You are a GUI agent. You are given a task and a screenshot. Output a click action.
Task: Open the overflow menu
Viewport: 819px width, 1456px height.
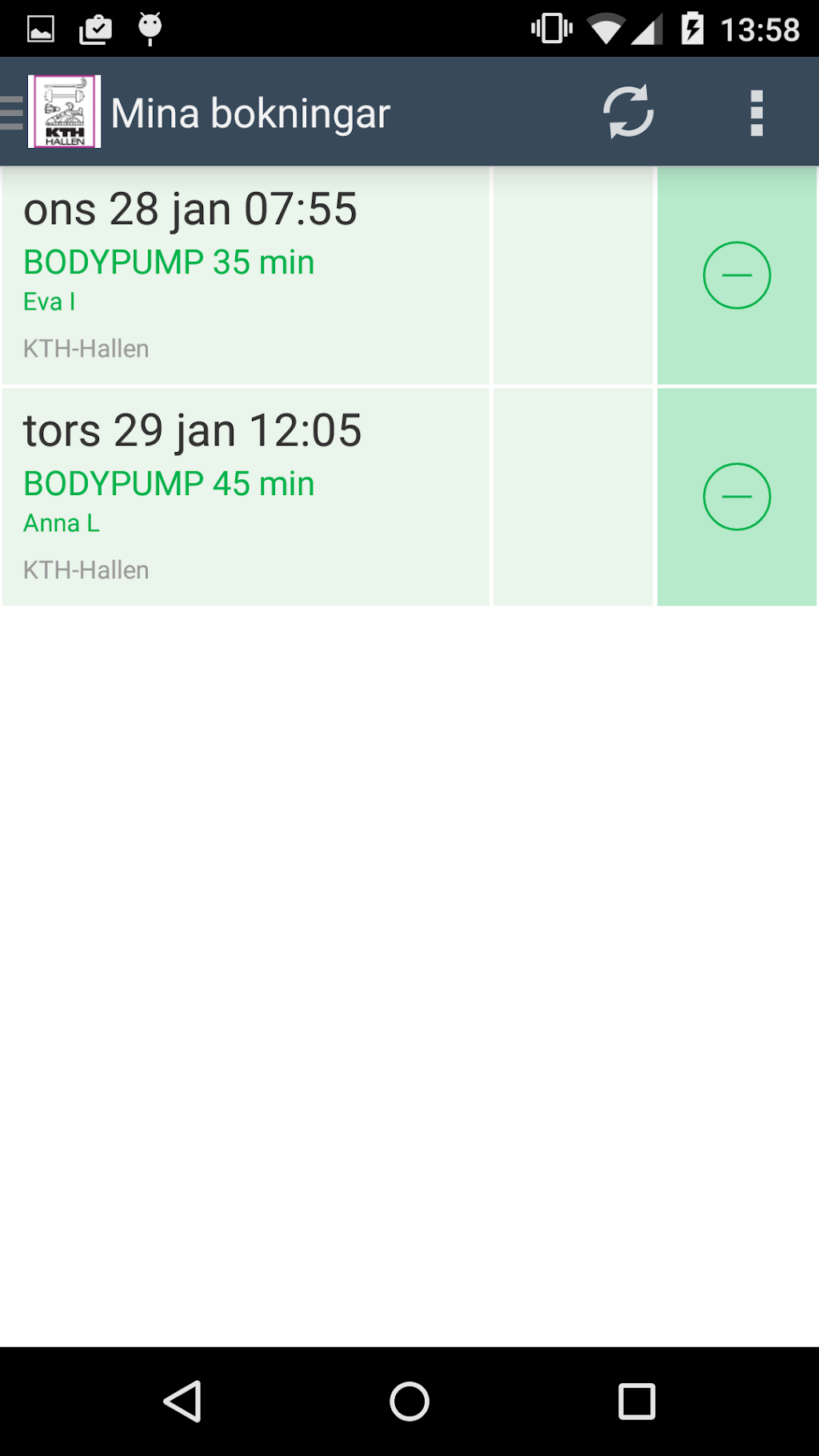[x=756, y=112]
